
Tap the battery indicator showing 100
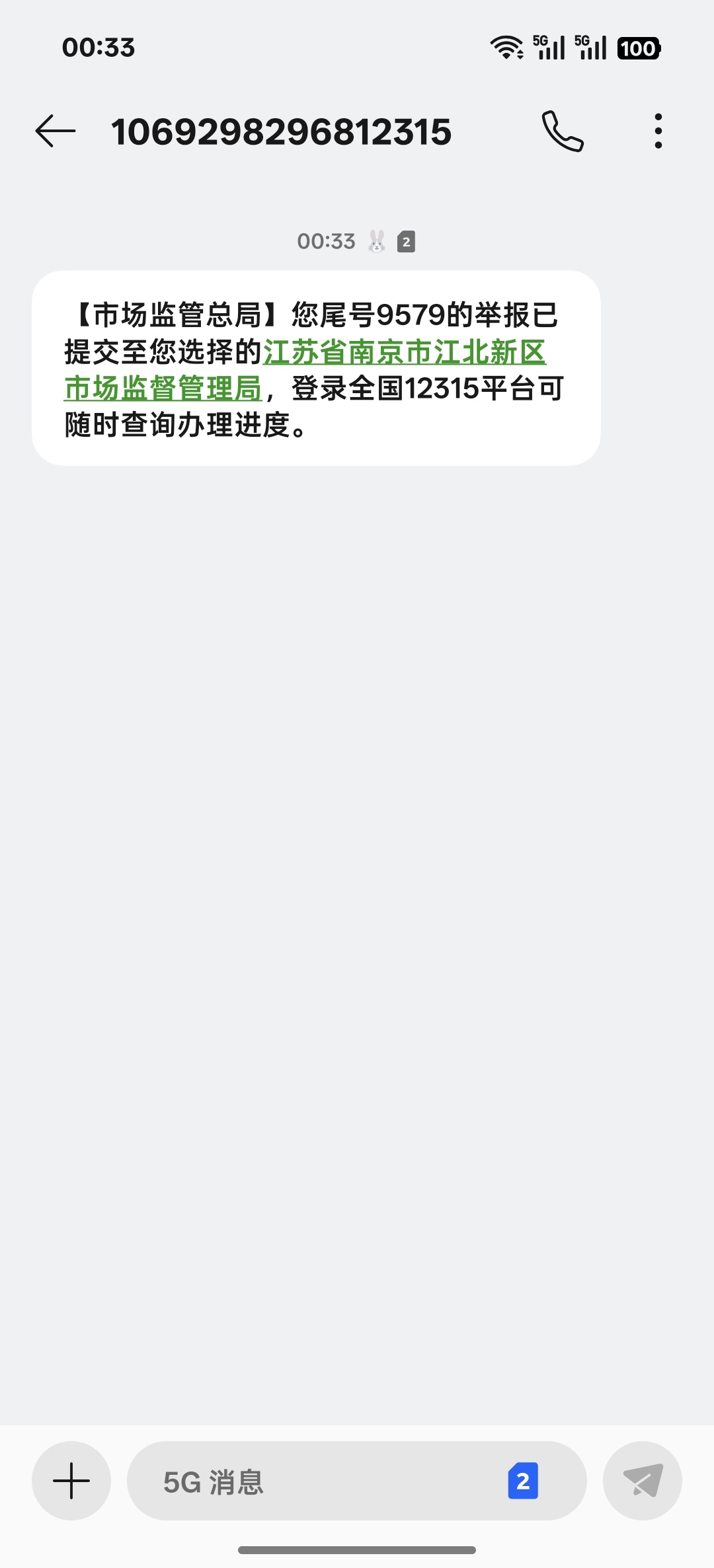(639, 48)
